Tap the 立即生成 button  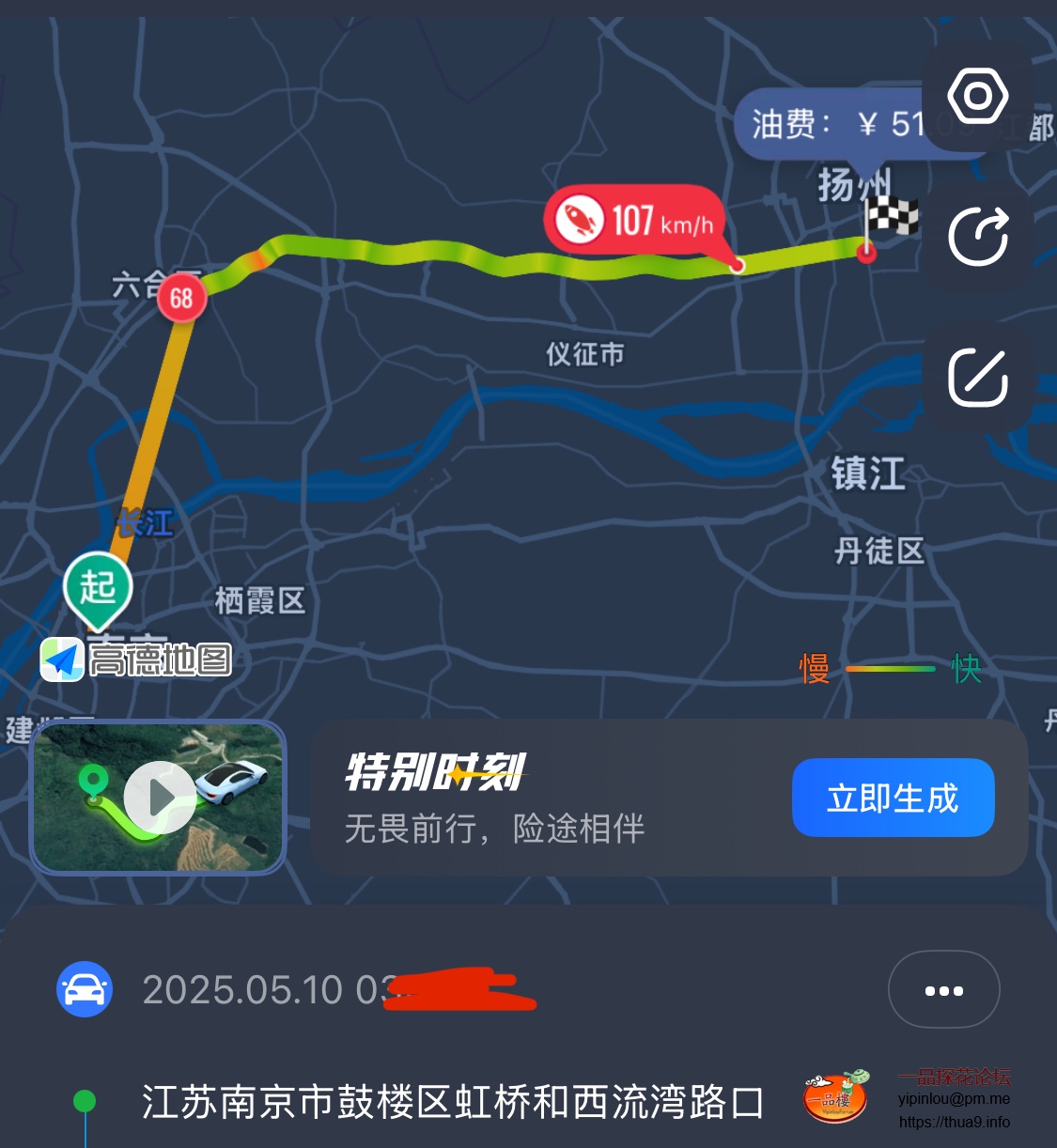click(x=893, y=798)
